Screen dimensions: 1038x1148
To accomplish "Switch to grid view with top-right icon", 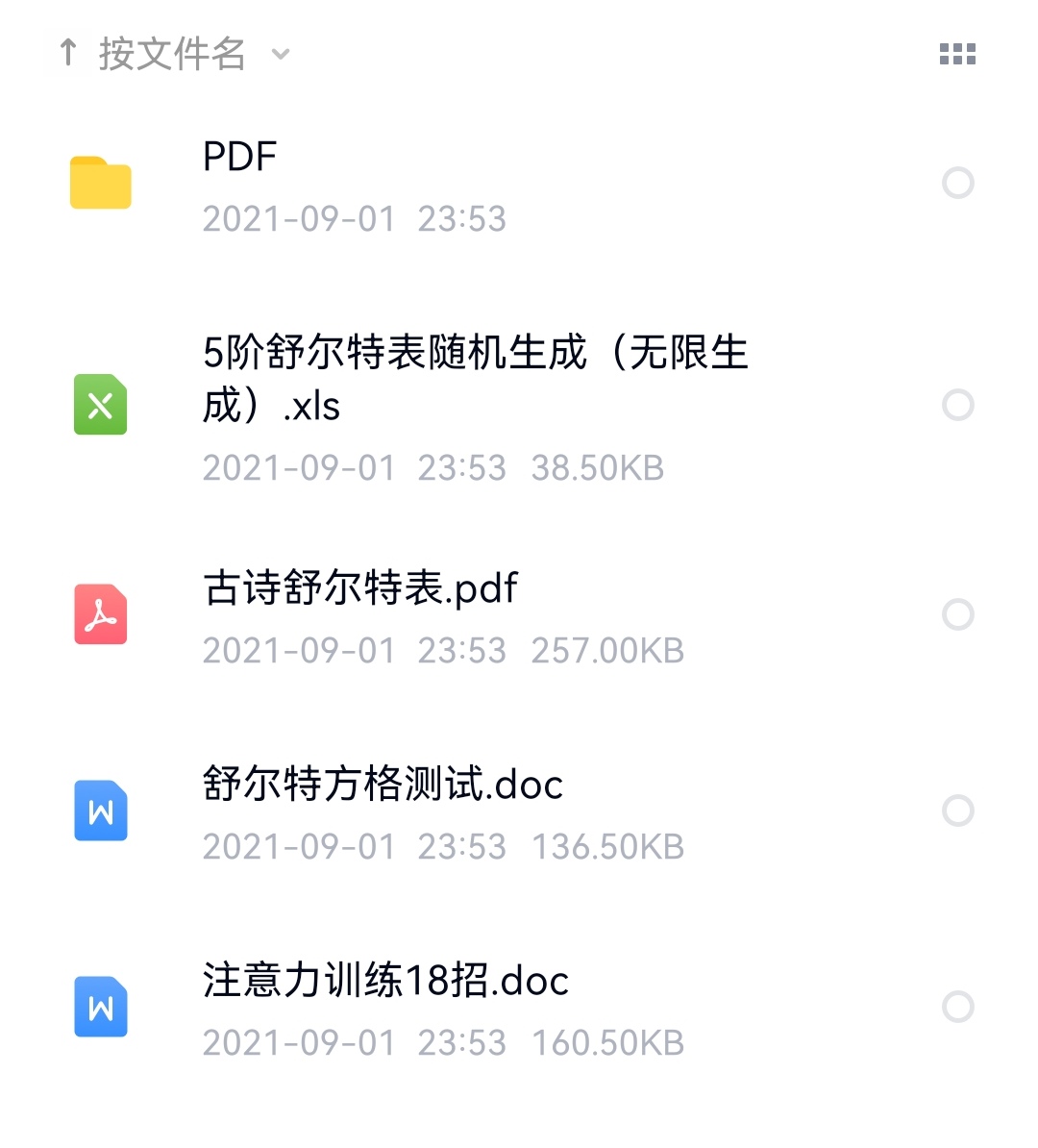I will tap(957, 55).
